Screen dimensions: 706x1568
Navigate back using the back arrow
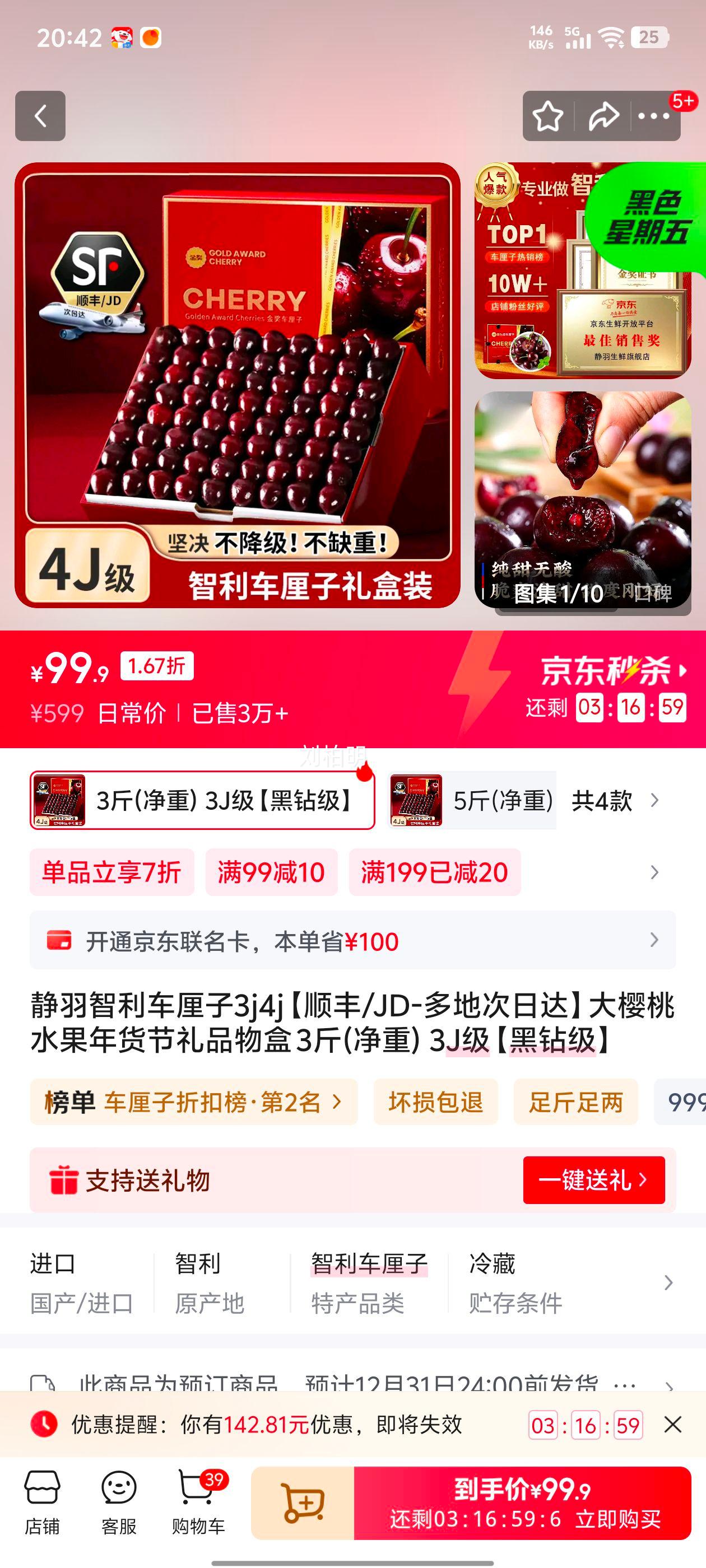(41, 117)
